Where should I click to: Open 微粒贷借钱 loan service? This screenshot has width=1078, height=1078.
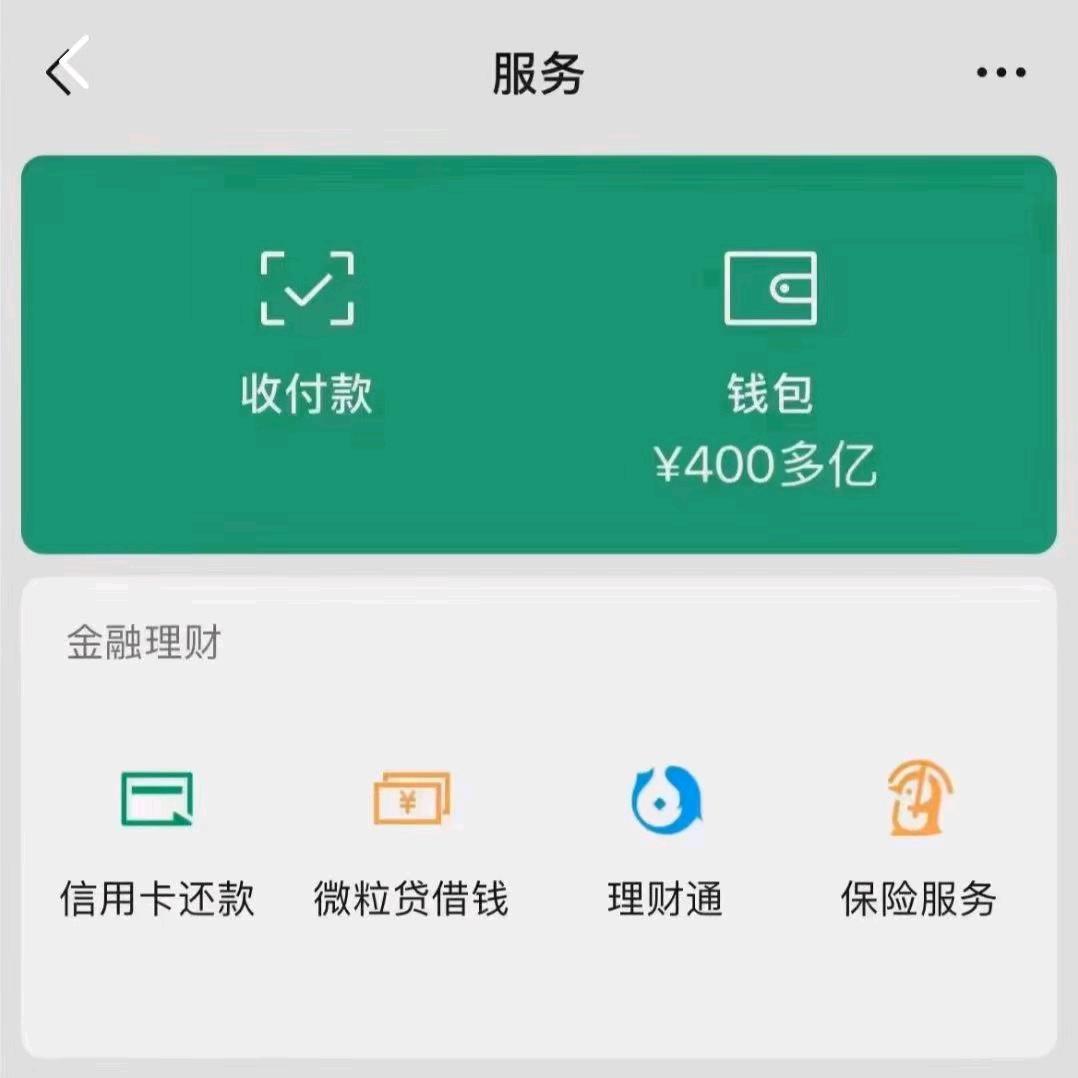pos(411,842)
